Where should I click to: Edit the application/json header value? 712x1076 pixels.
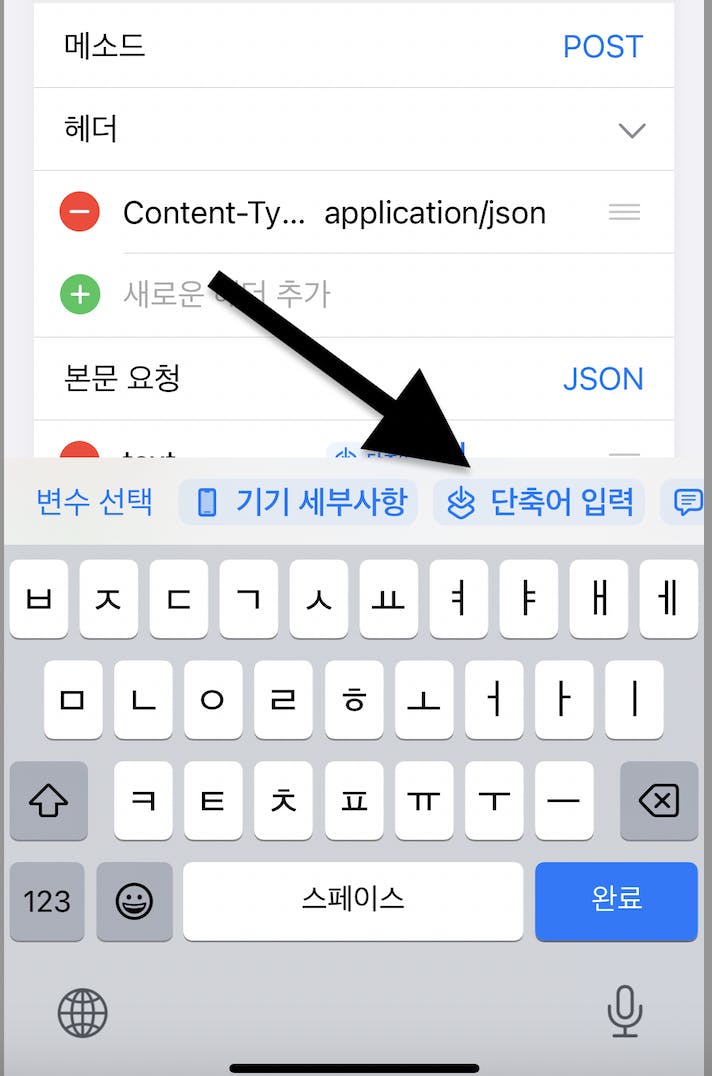point(435,212)
